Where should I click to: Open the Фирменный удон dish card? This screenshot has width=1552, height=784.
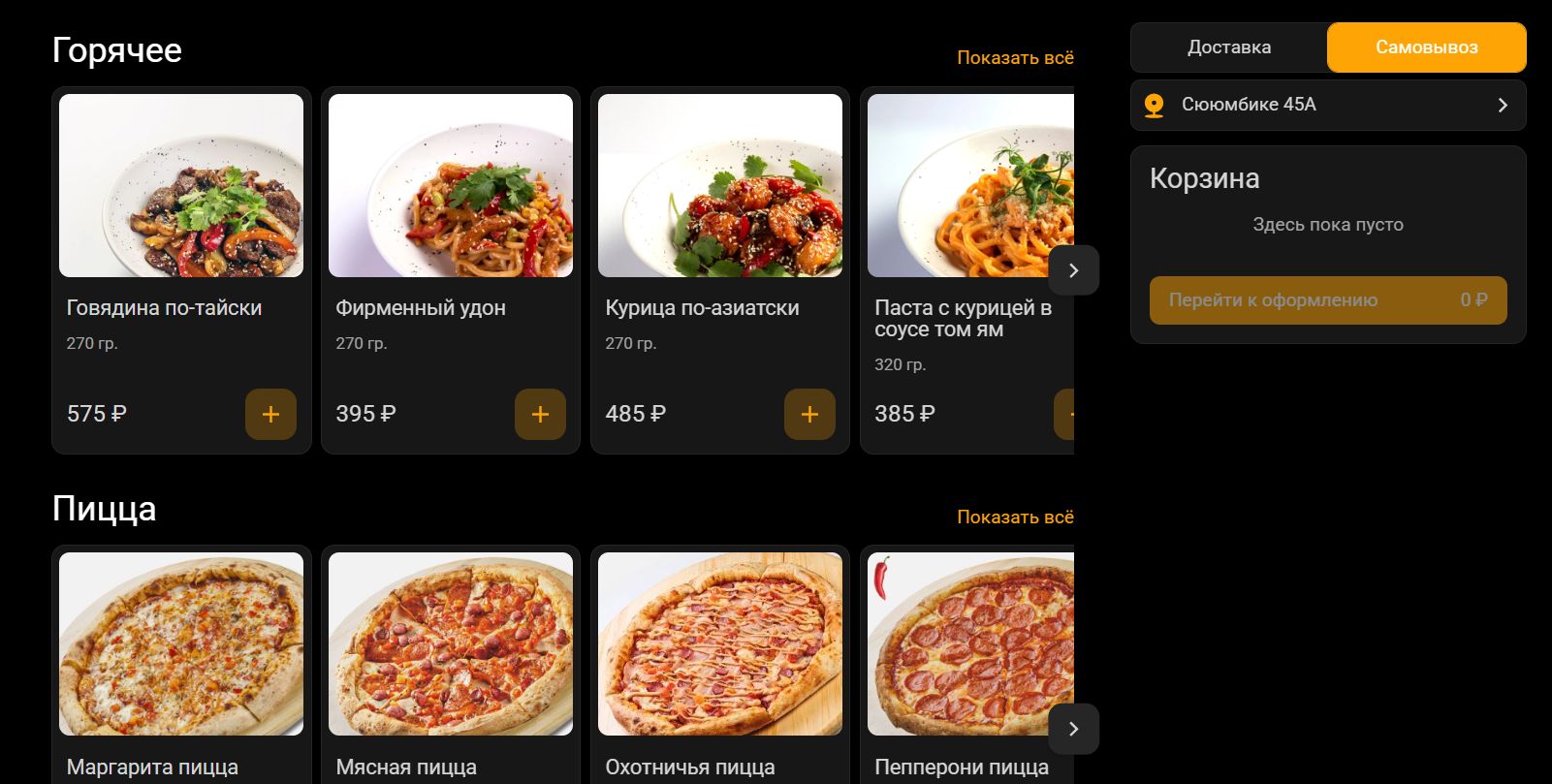pyautogui.click(x=451, y=186)
